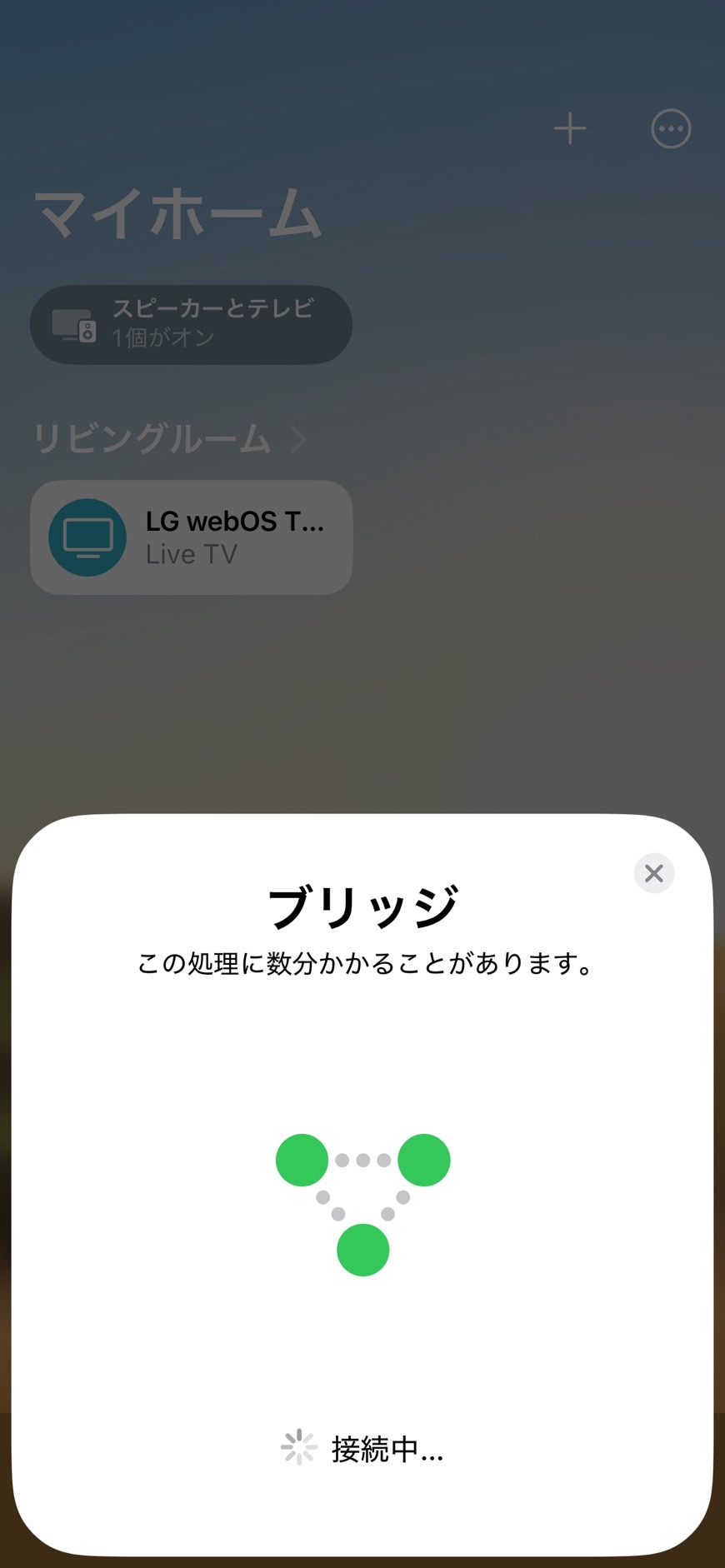Toggle スピーカーとテレビ group showing 1個がオン

(x=190, y=324)
